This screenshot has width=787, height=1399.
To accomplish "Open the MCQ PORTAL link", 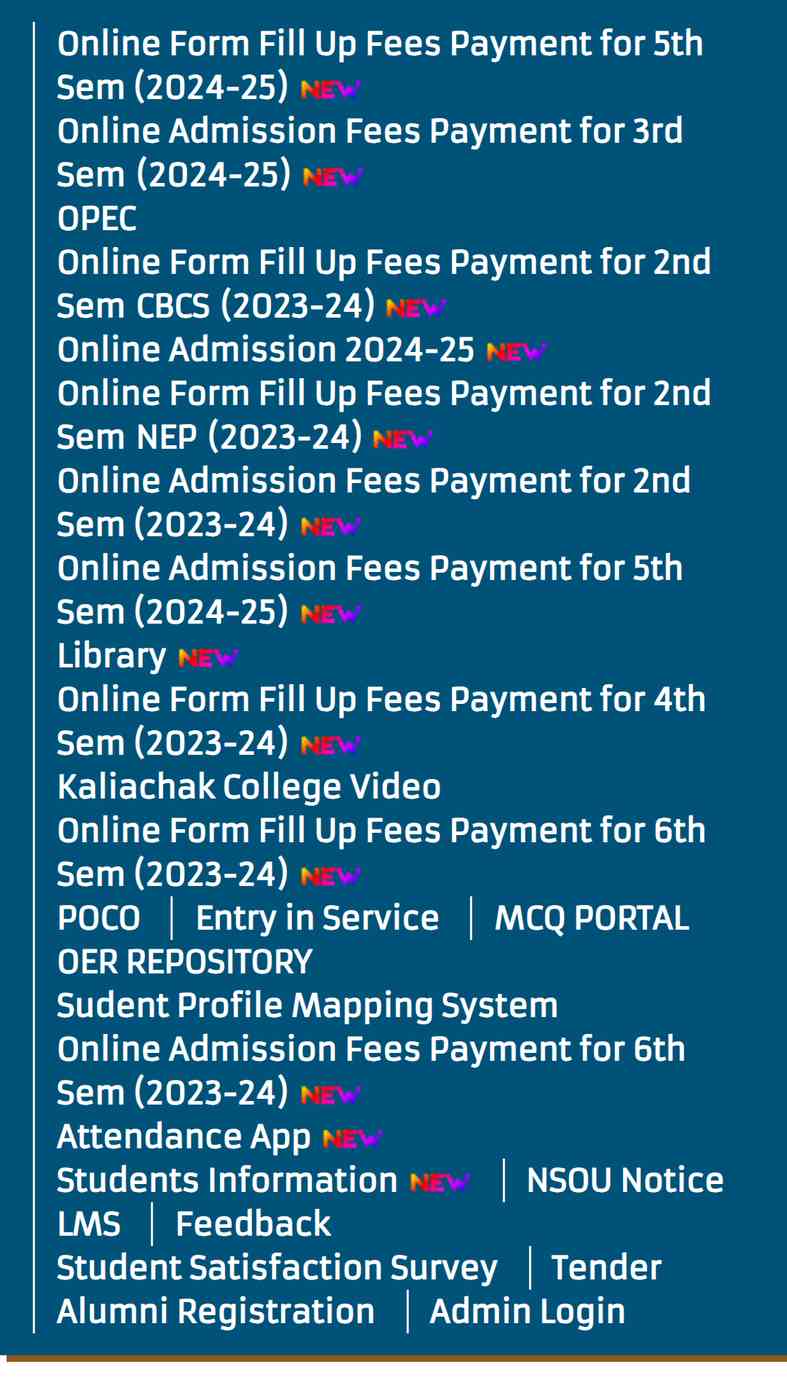I will [x=592, y=918].
